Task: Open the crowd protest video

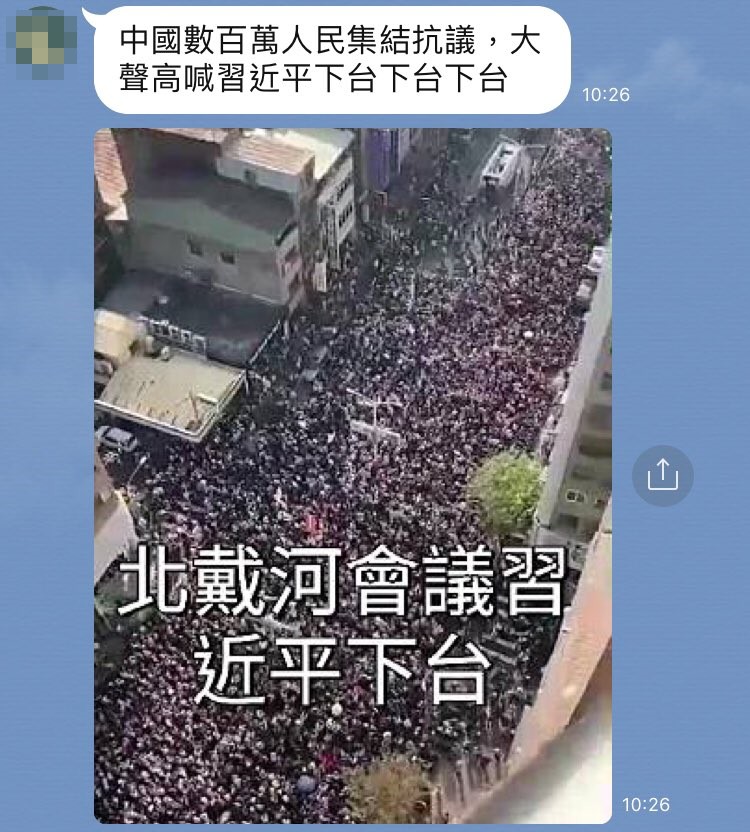Action: coord(352,475)
